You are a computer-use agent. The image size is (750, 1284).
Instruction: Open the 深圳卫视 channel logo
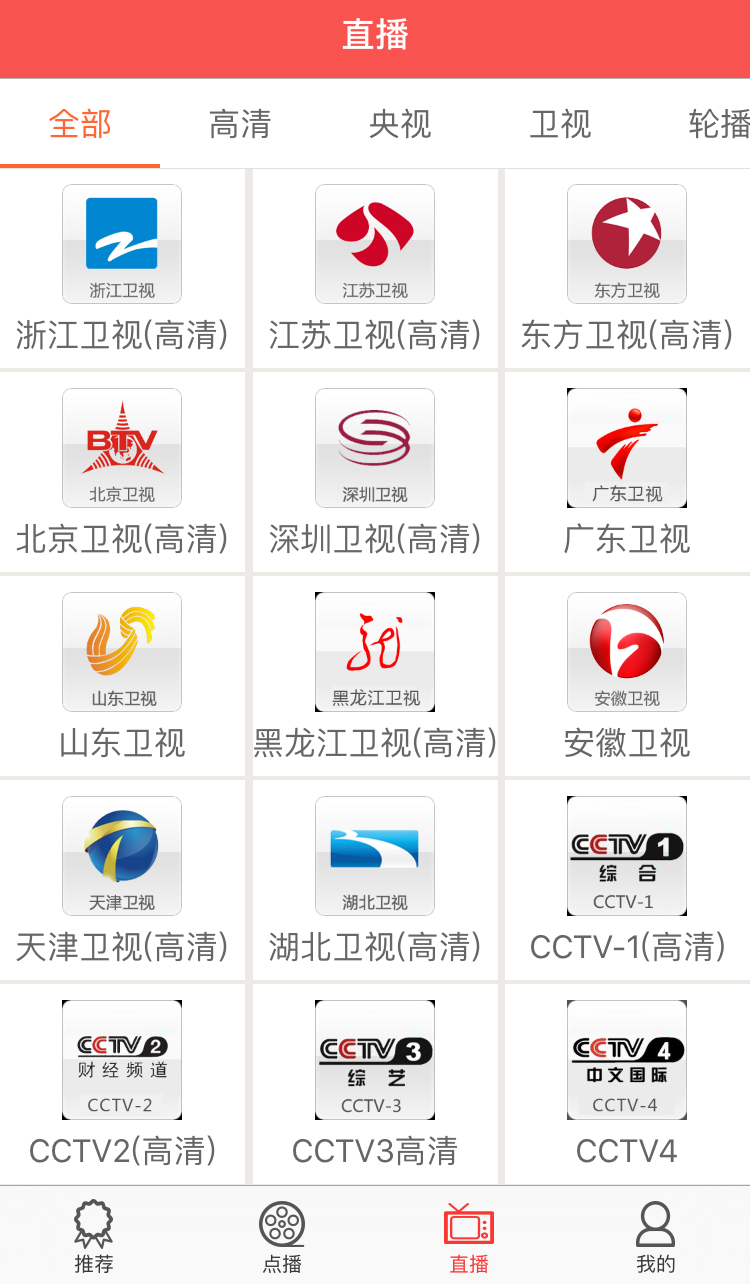(375, 448)
